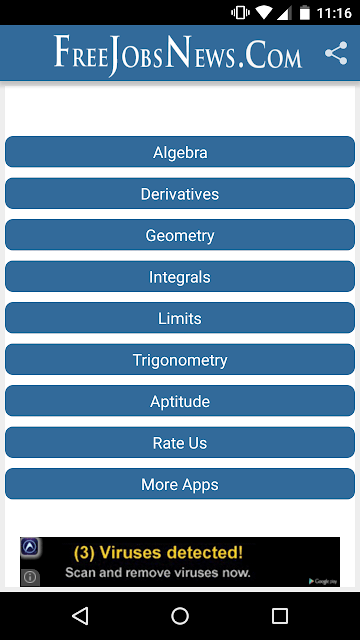
Task: Select the Geometry button
Action: (180, 235)
